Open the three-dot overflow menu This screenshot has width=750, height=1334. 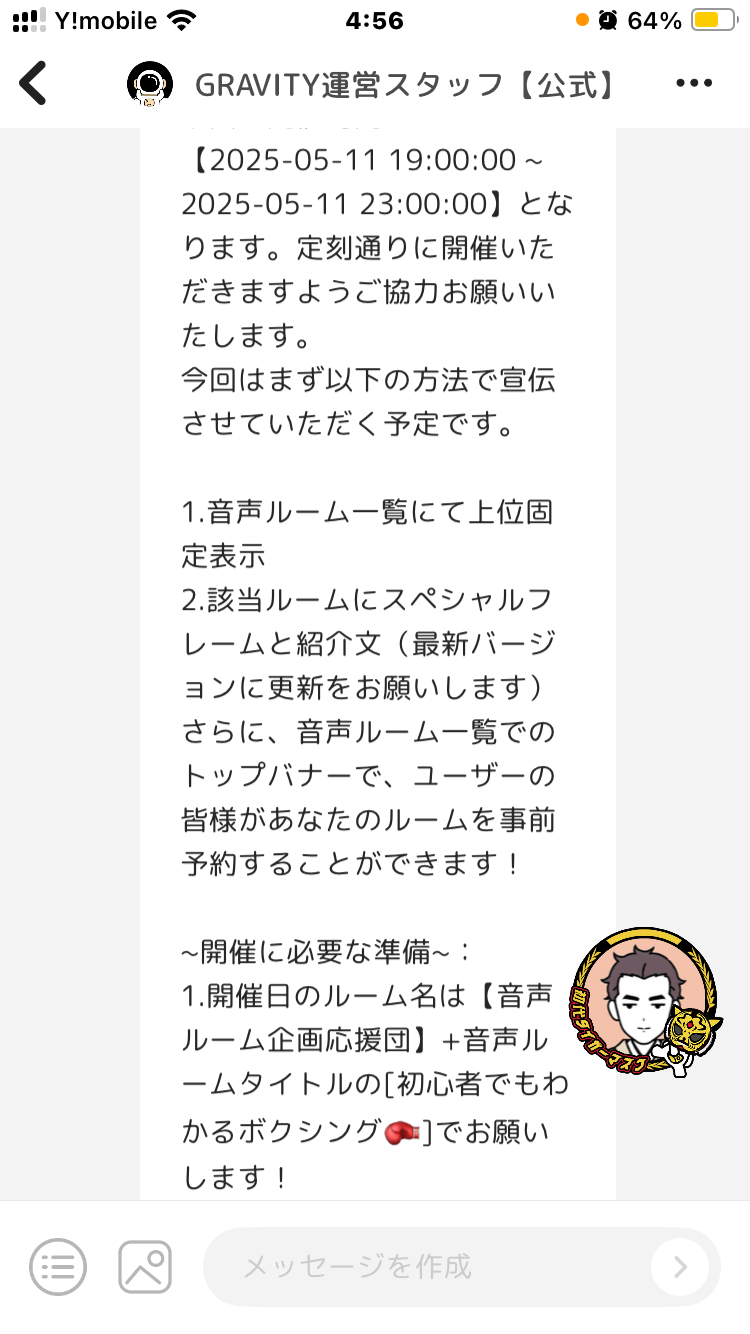pos(694,84)
